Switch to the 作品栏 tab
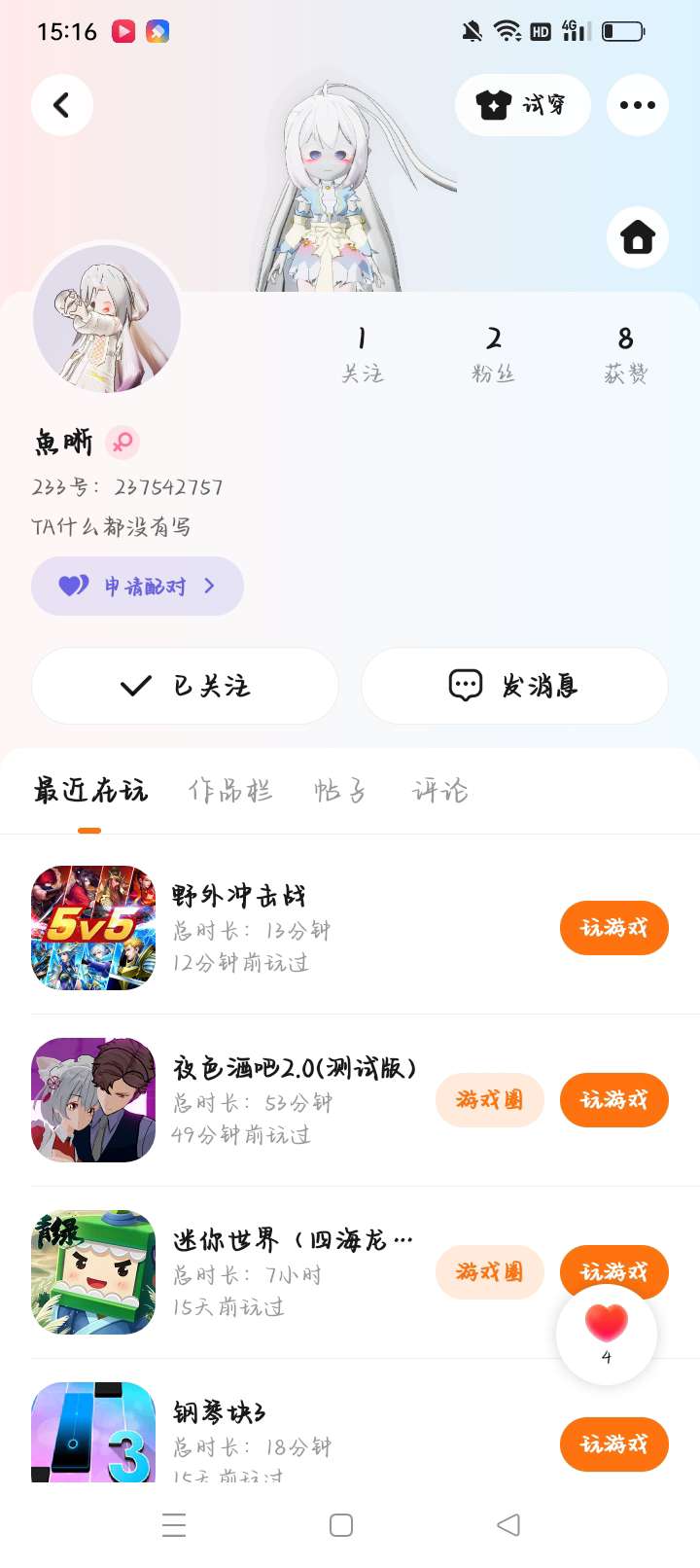The width and height of the screenshot is (700, 1568). click(x=230, y=791)
